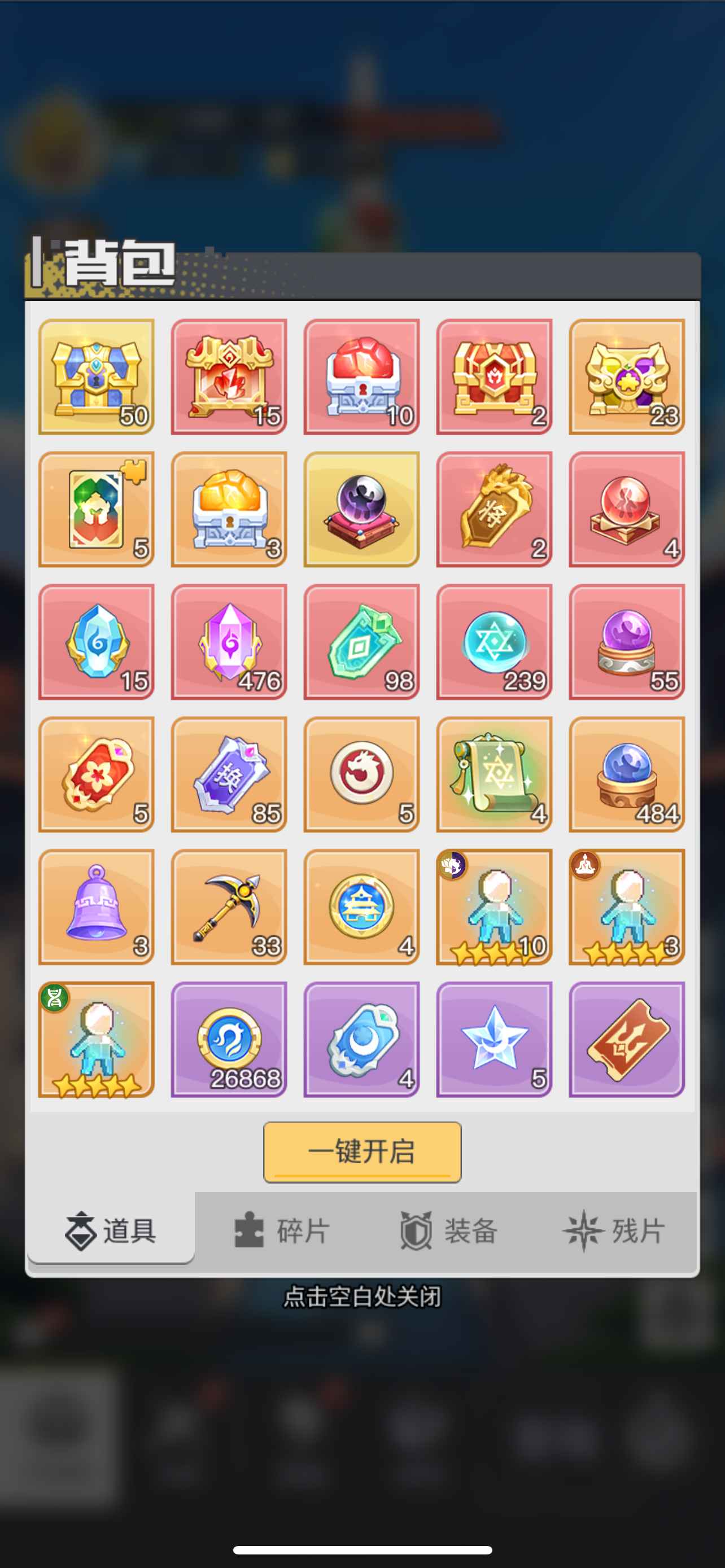Open the crystal star item showing 5
The image size is (725, 1568).
494,1039
